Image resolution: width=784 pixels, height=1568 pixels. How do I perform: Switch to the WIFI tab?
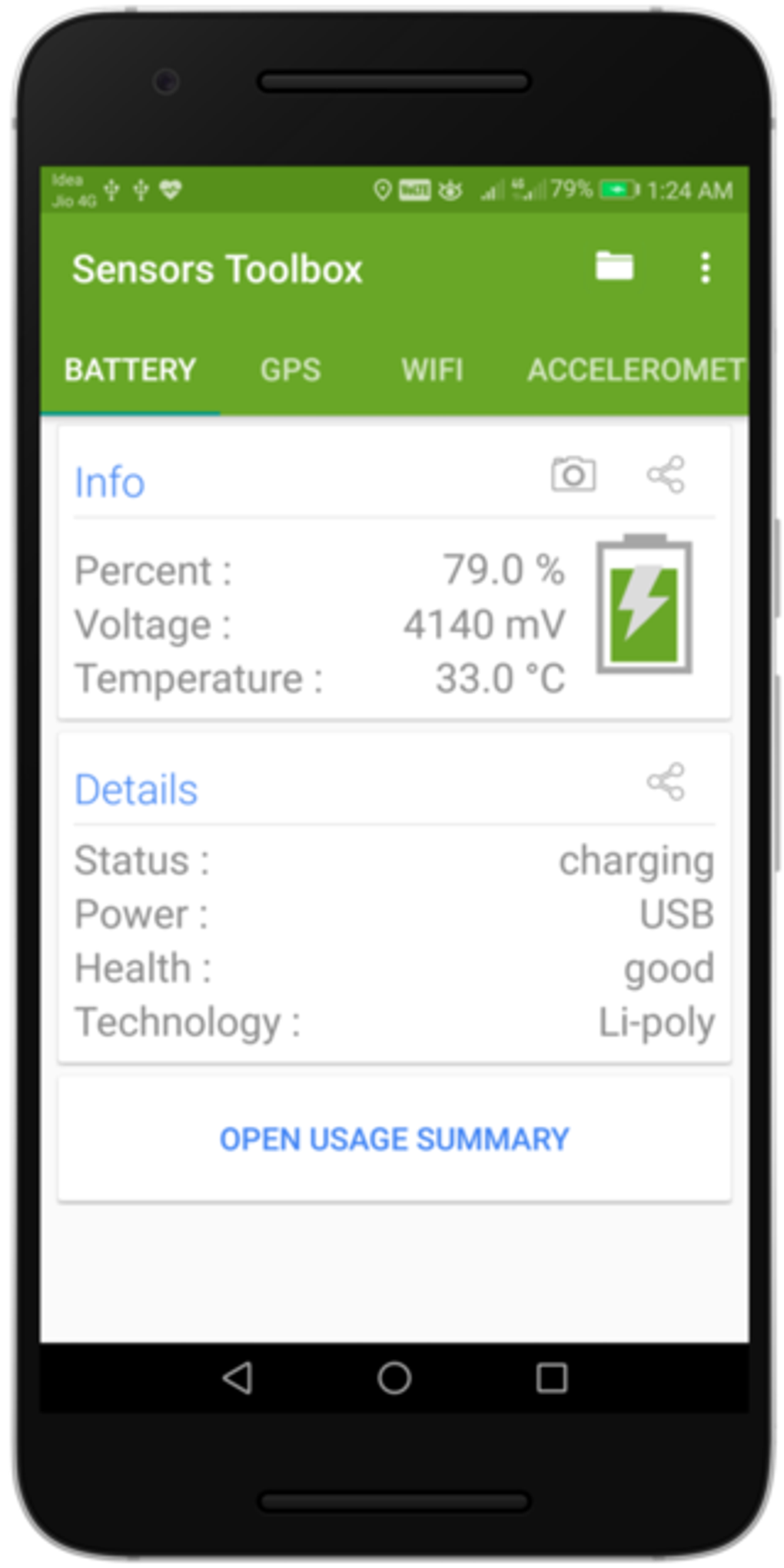(432, 370)
